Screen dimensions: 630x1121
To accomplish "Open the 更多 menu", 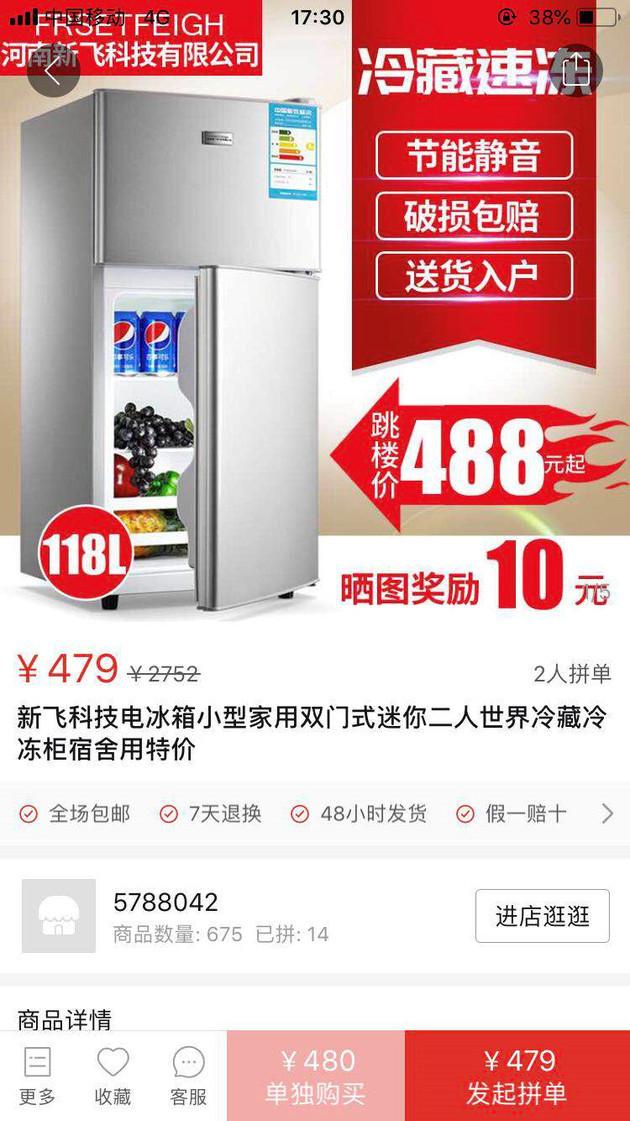I will tap(37, 1076).
